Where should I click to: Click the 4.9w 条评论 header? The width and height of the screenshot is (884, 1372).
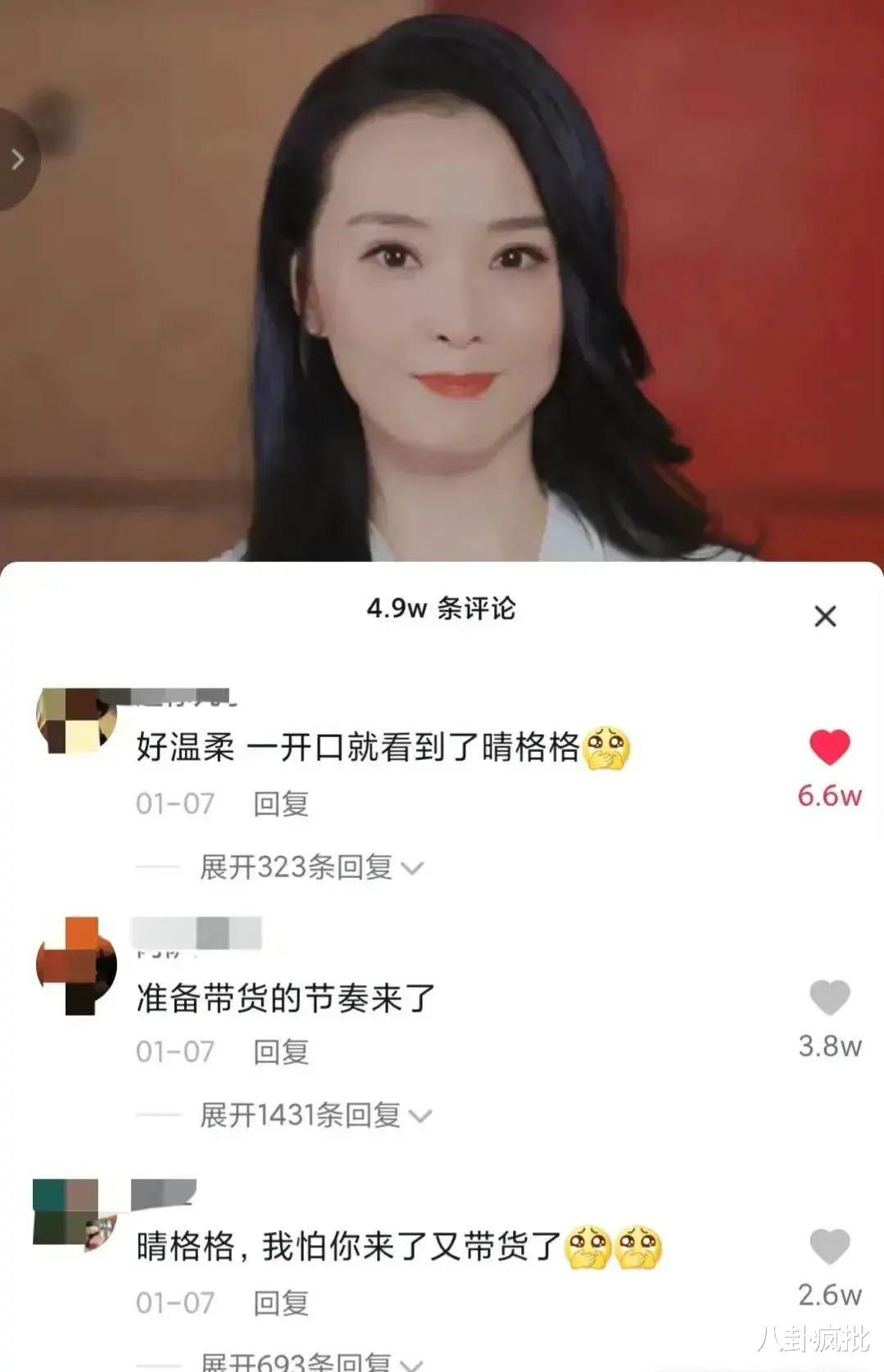point(442,609)
